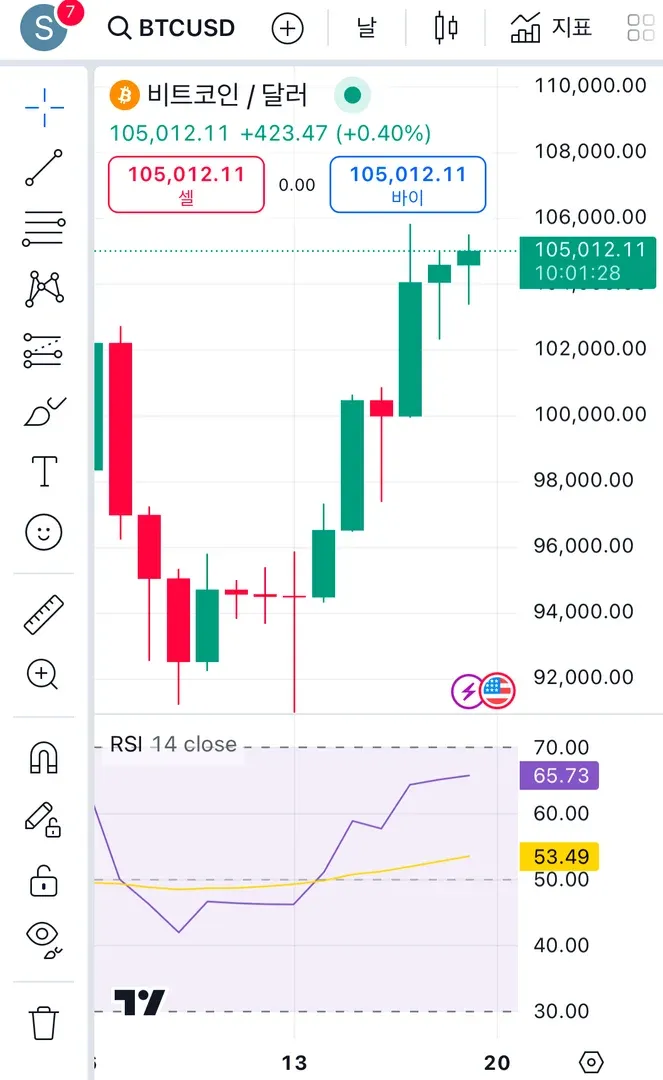
Task: Activate the ruler measure tool
Action: click(44, 614)
